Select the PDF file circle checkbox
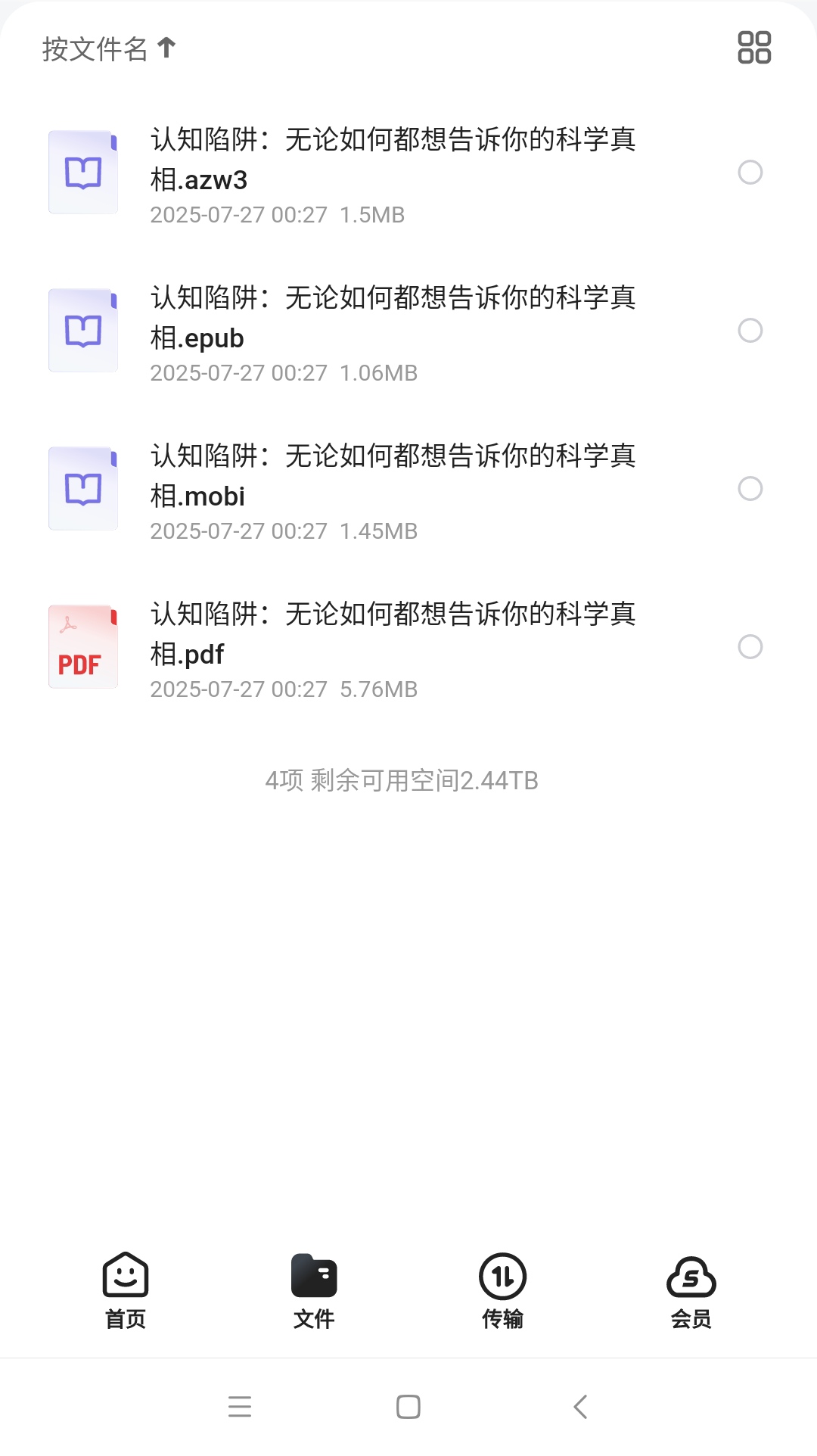This screenshot has height=1456, width=817. pos(751,646)
